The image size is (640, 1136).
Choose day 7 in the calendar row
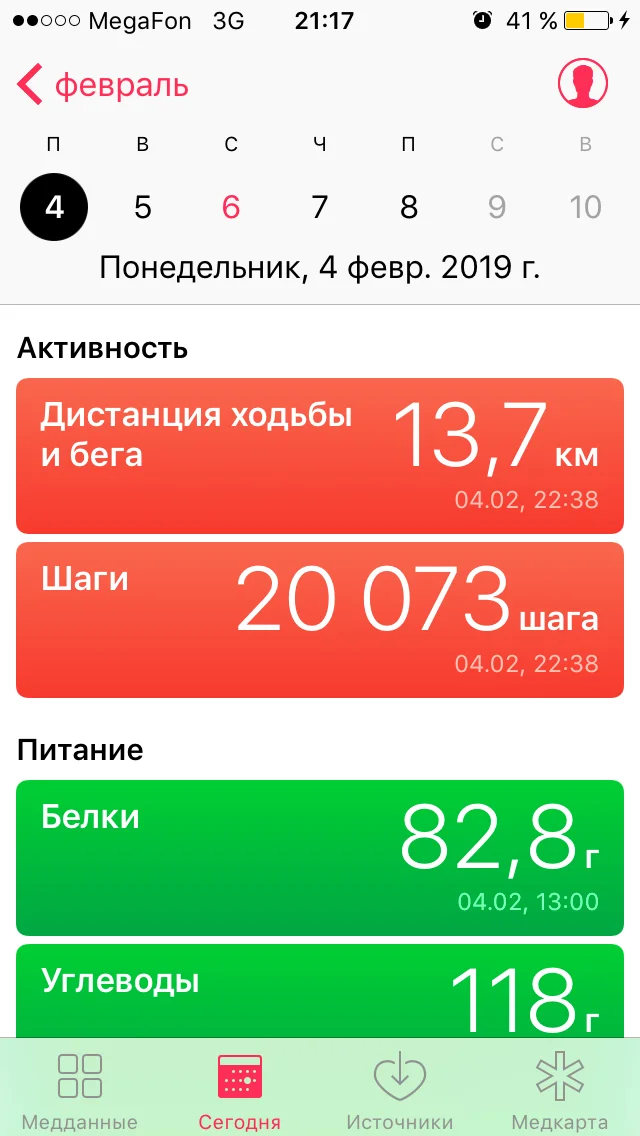point(320,207)
